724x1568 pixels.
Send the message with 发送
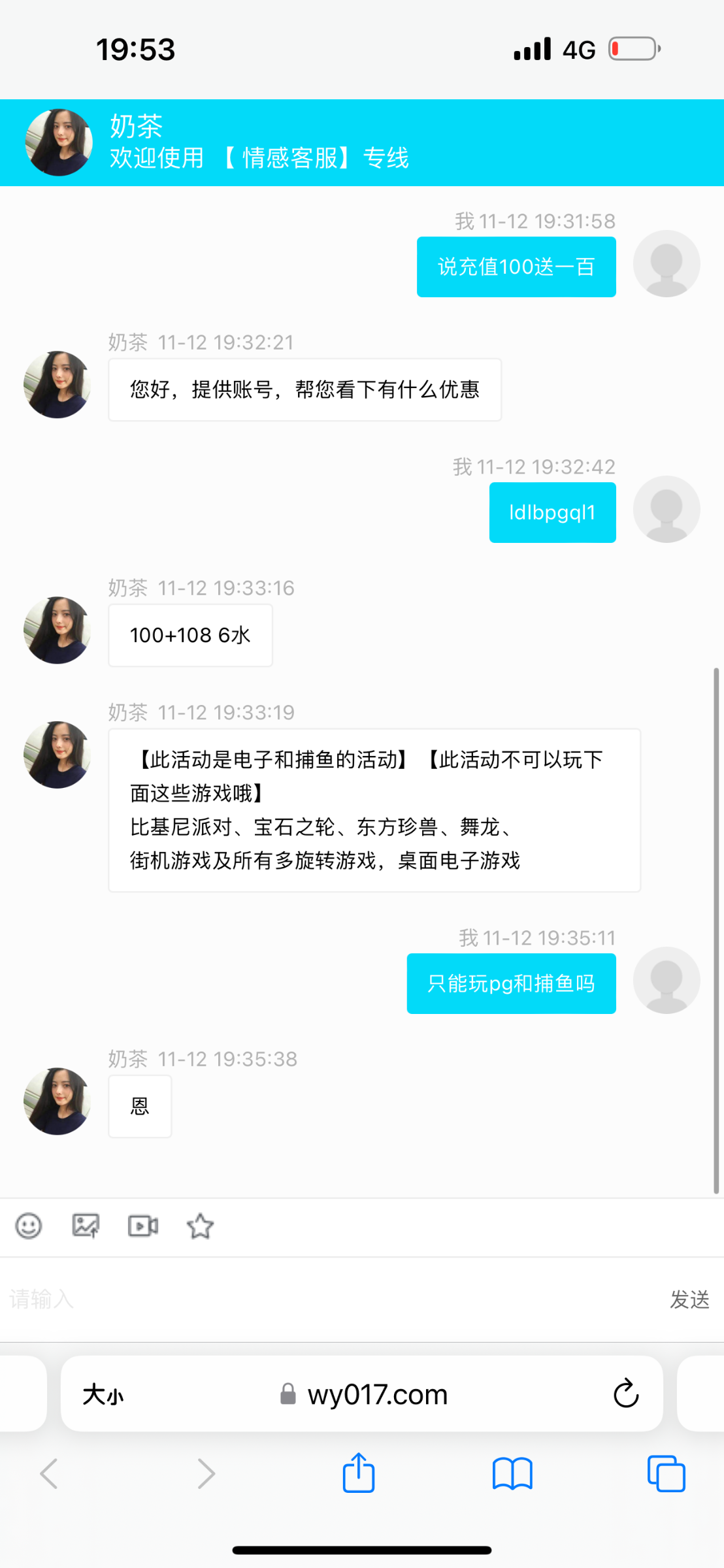689,1299
